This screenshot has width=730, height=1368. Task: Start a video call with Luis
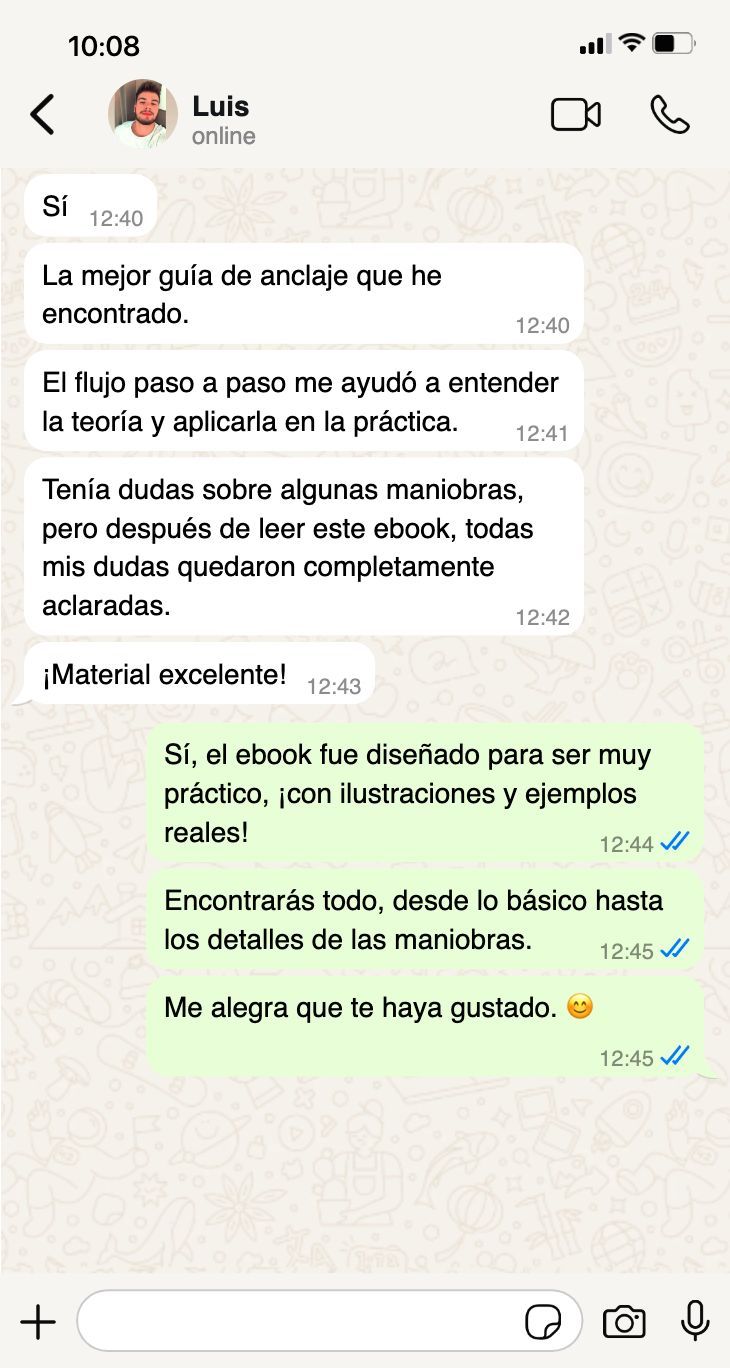pyautogui.click(x=576, y=115)
